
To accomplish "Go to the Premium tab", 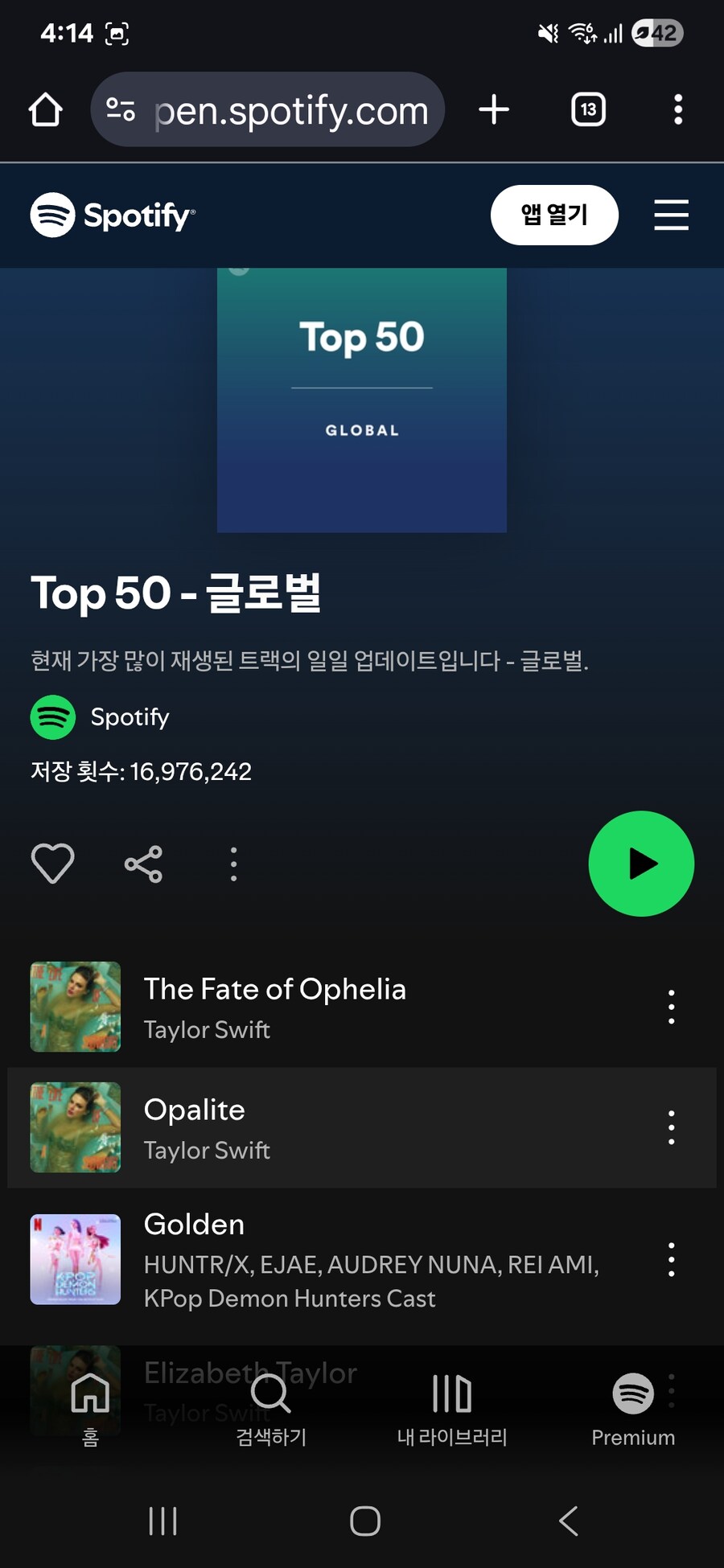I will (633, 1407).
